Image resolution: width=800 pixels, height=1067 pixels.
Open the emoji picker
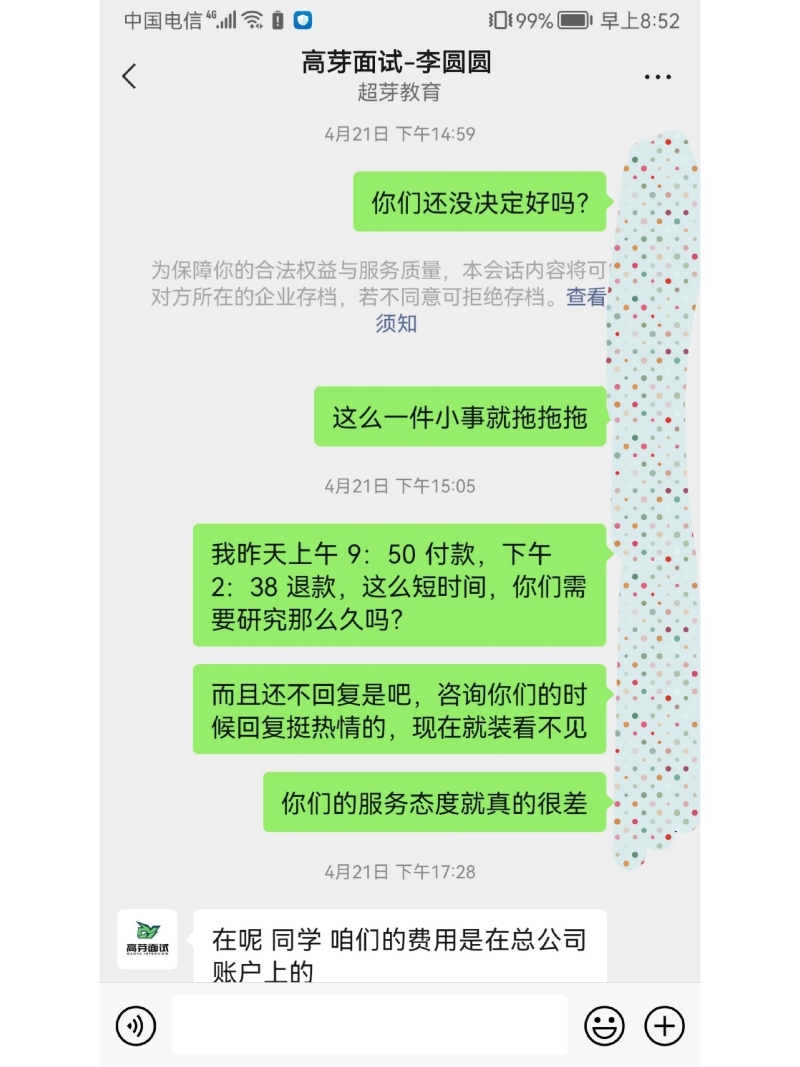[x=604, y=1025]
